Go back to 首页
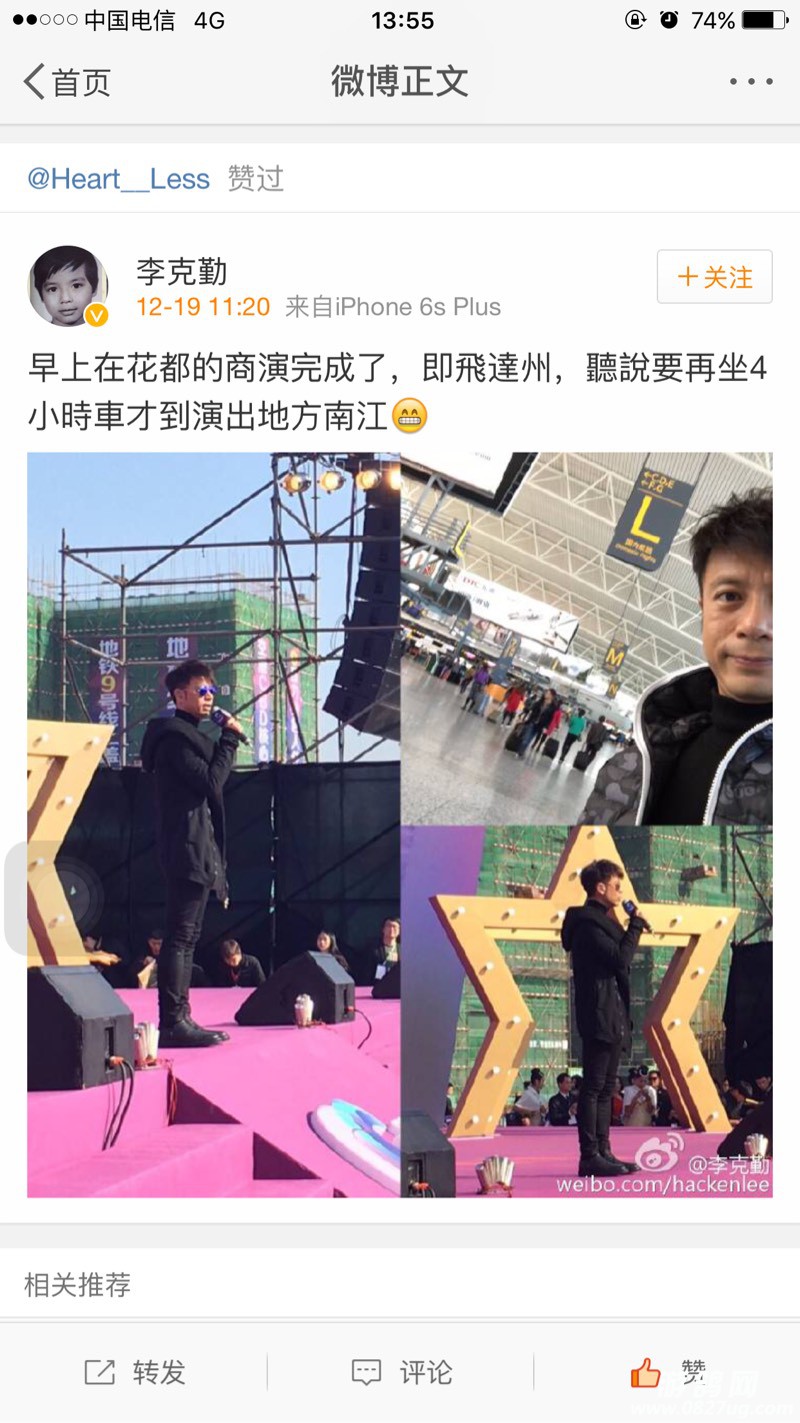The height and width of the screenshot is (1423, 800). click(x=66, y=82)
